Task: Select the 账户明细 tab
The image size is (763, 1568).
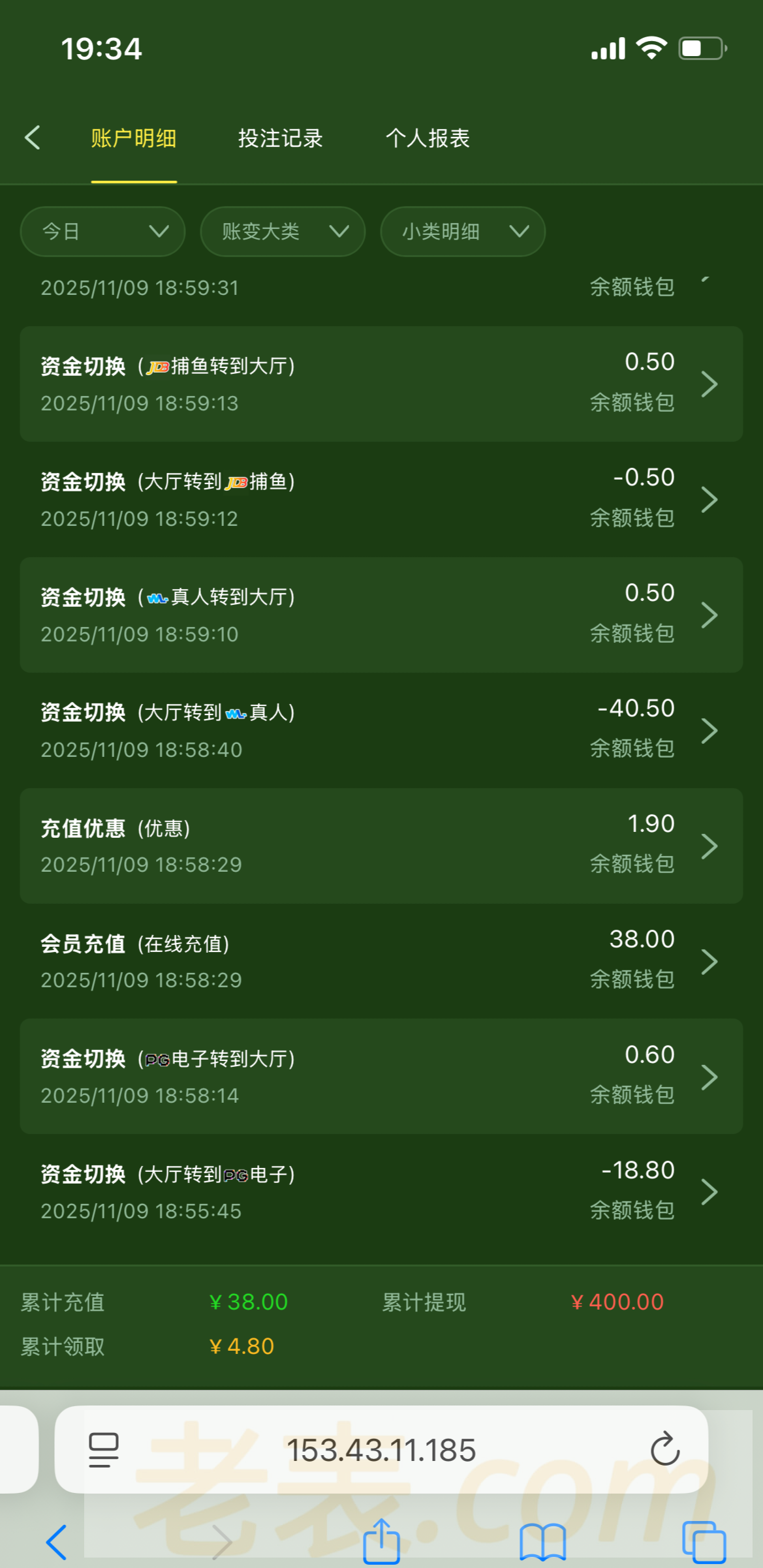Action: pos(134,138)
